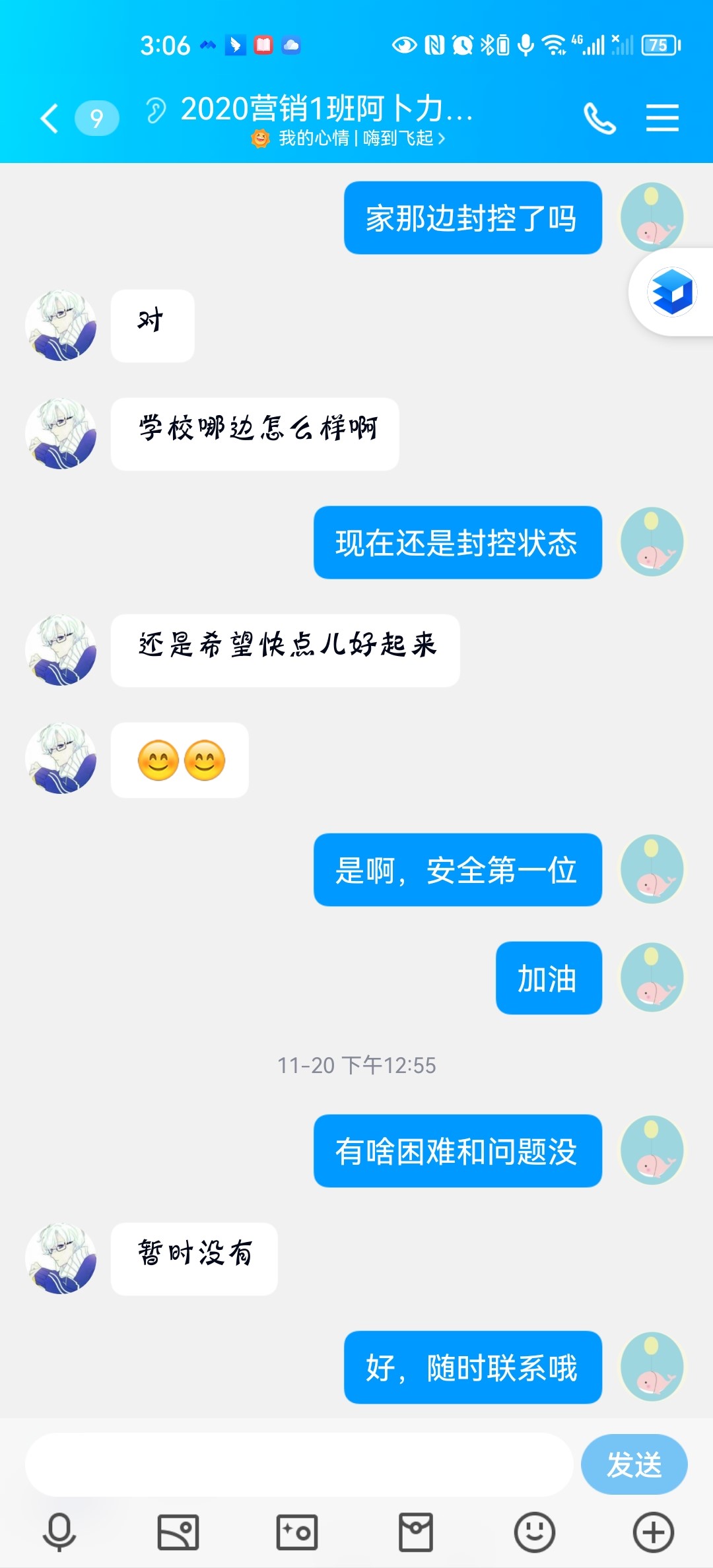Record a voice message with the microphone

pos(59,1532)
